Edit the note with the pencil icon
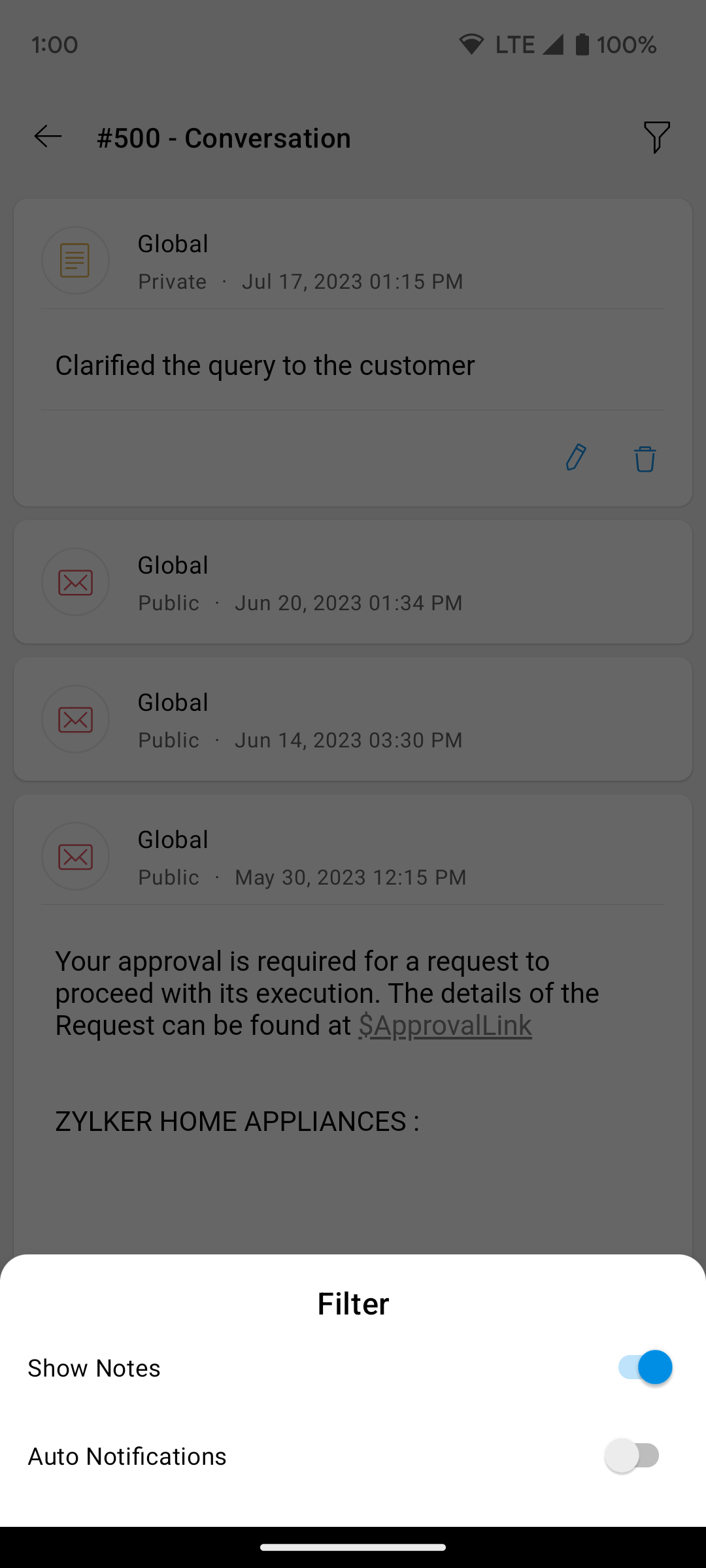 pyautogui.click(x=576, y=458)
